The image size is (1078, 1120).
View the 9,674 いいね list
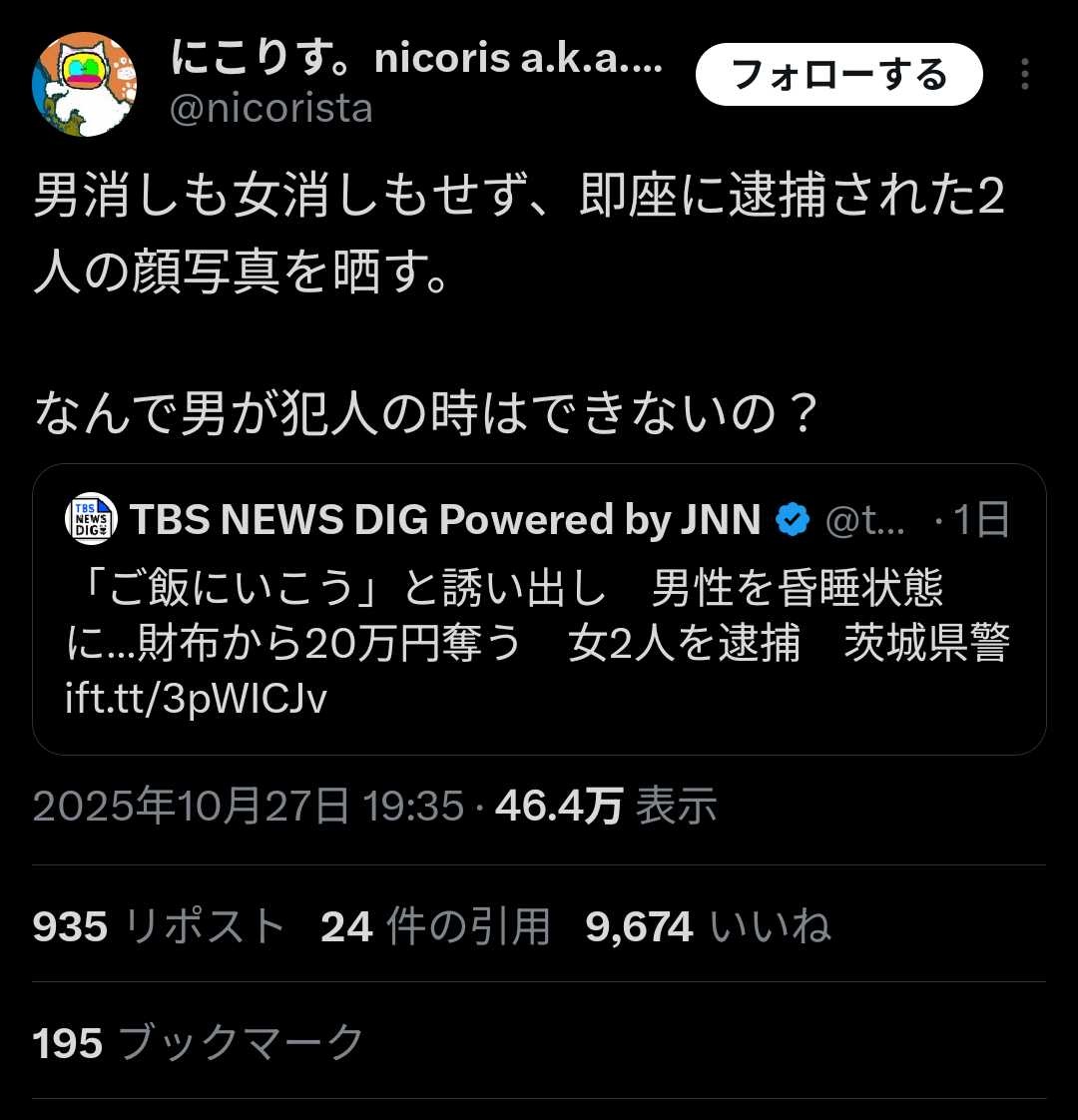pyautogui.click(x=708, y=927)
